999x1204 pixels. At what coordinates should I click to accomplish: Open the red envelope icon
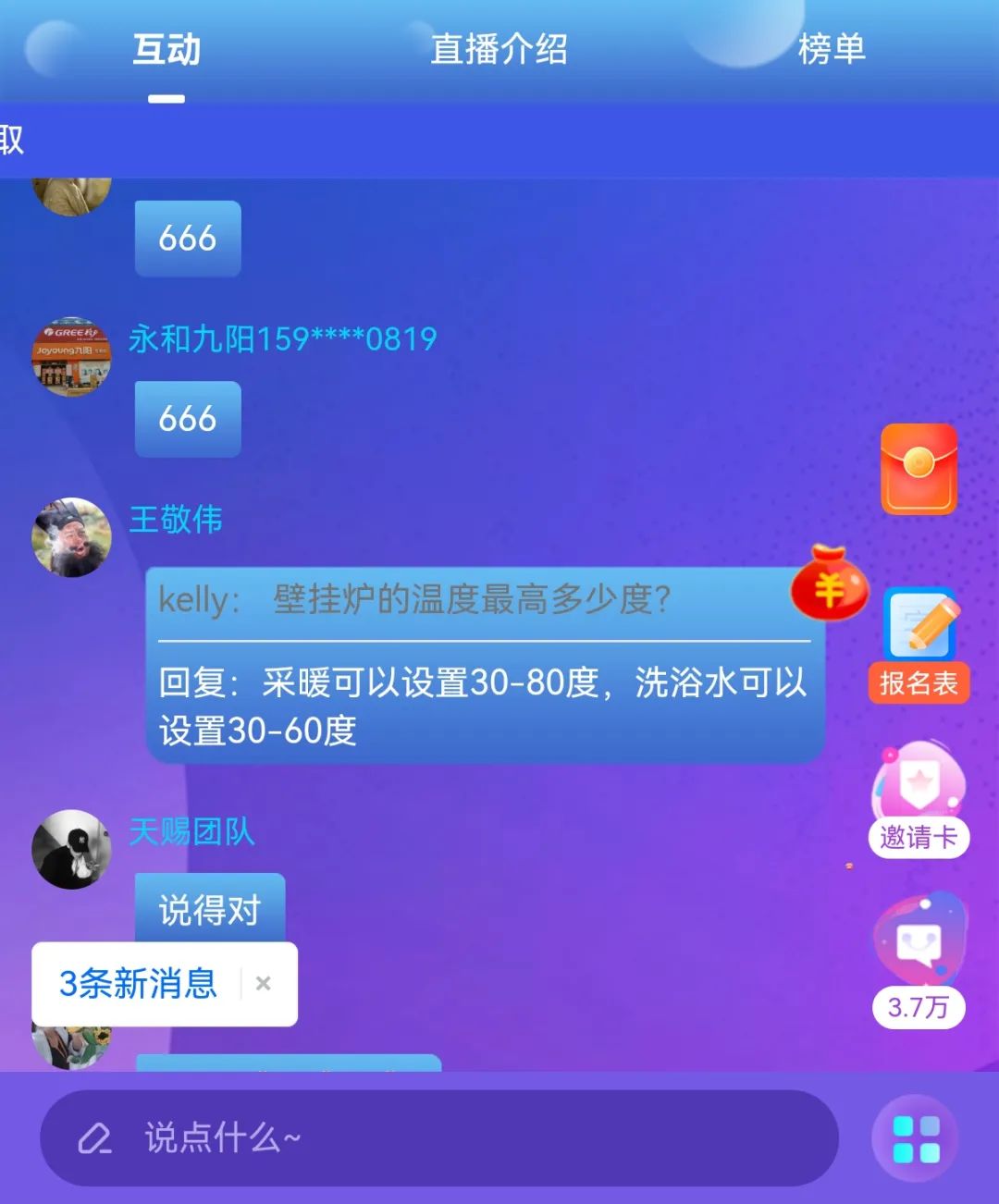click(919, 469)
